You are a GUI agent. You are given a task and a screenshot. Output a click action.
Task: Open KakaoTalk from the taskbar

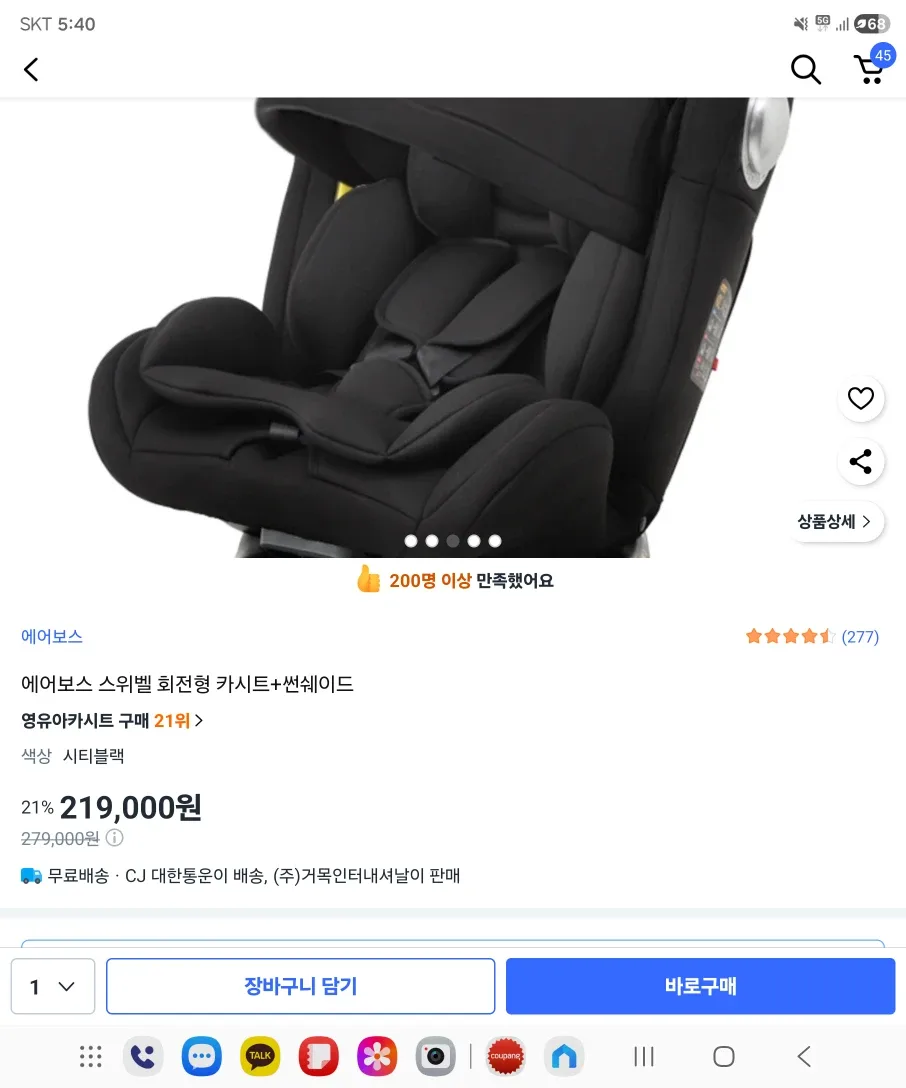[x=260, y=1056]
